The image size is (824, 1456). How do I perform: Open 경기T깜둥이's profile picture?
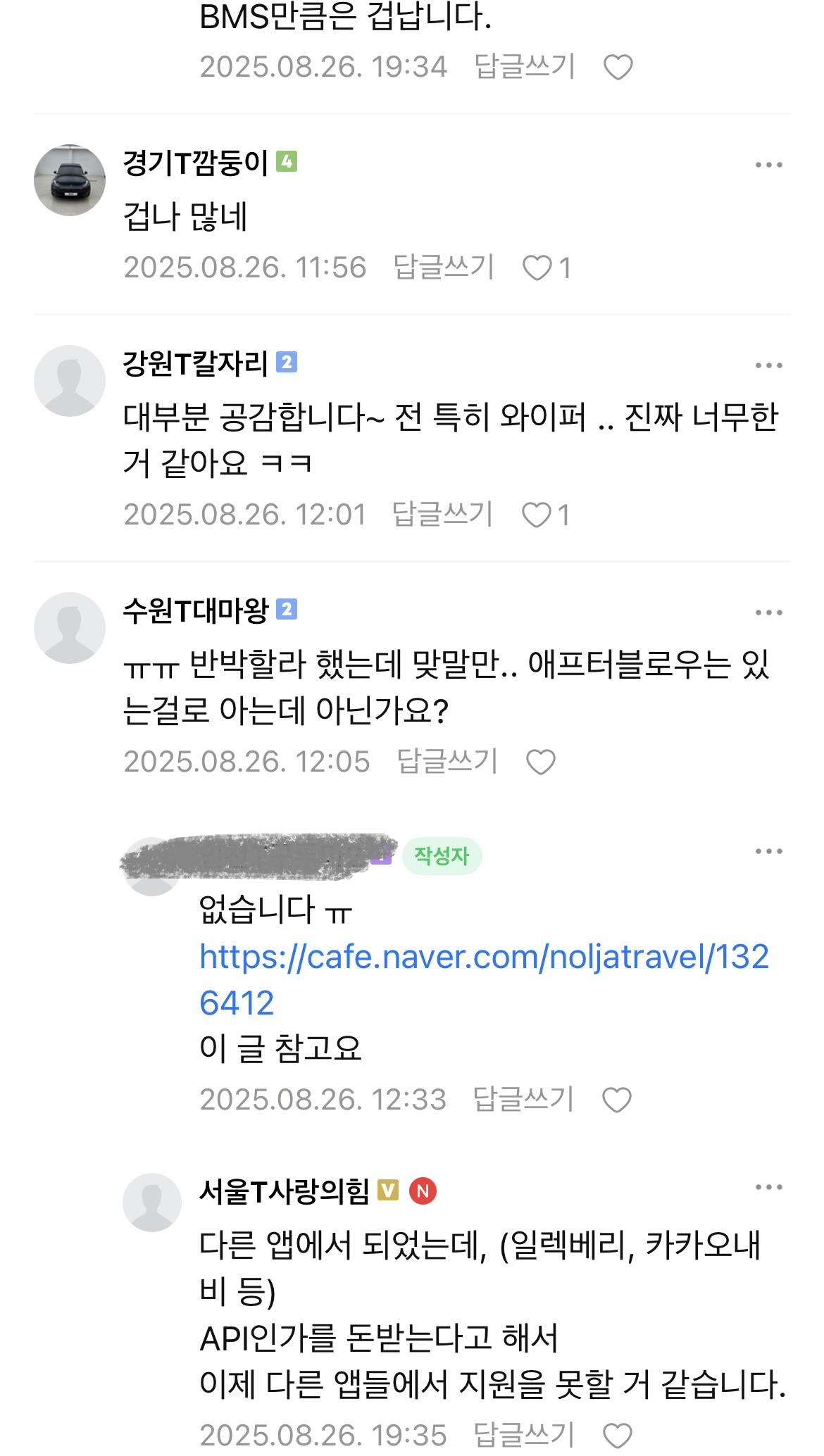coord(70,180)
